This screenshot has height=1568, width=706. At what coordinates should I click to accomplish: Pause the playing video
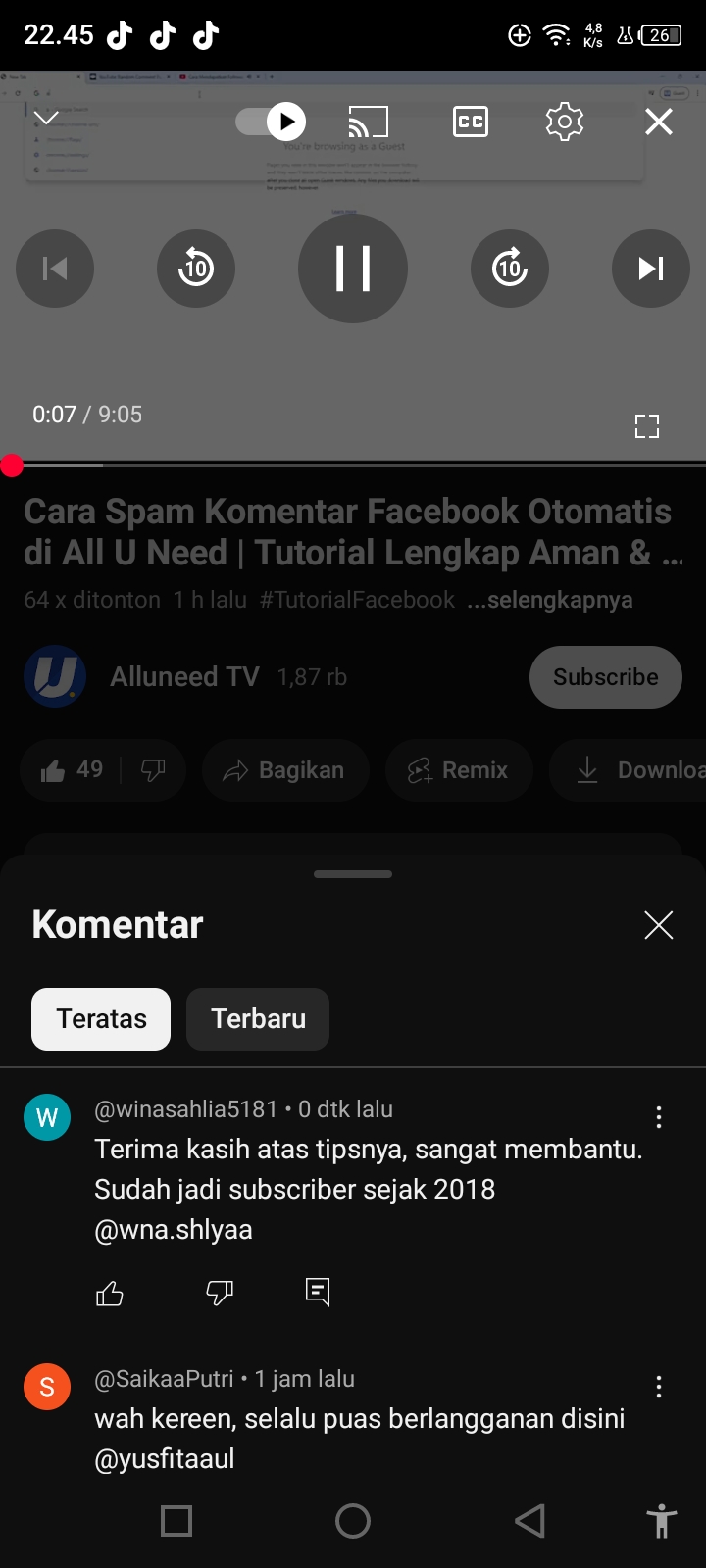[353, 269]
